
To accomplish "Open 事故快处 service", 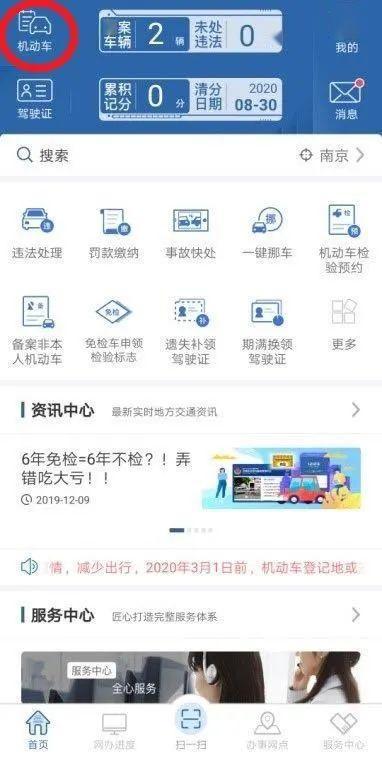I will click(x=191, y=232).
